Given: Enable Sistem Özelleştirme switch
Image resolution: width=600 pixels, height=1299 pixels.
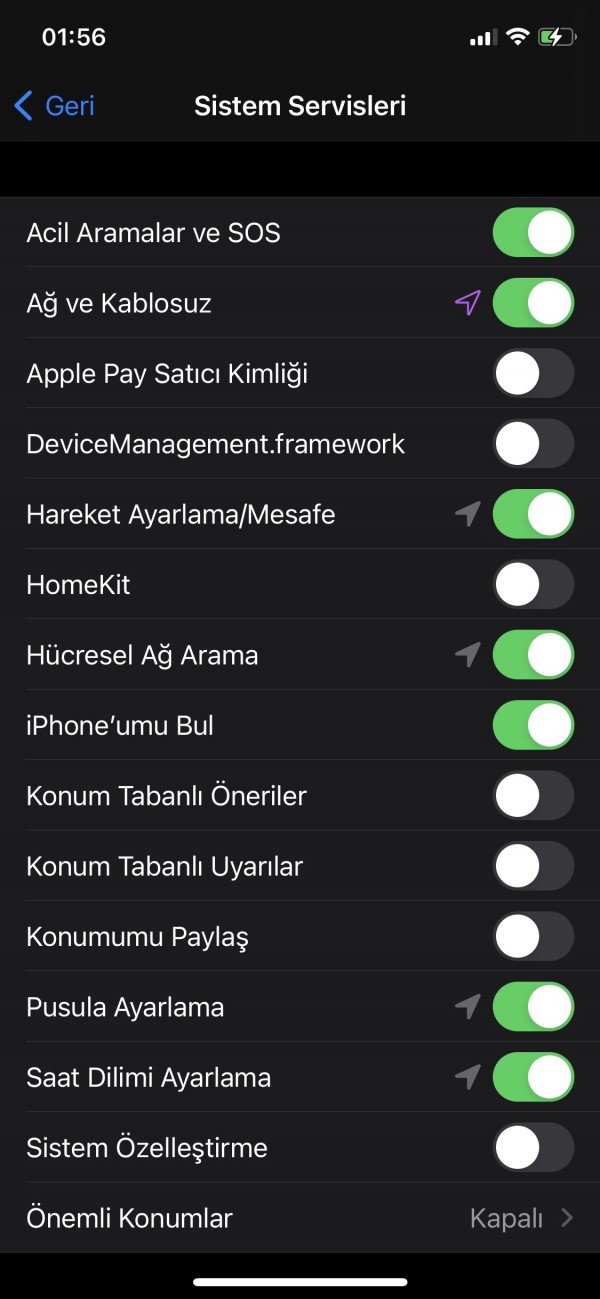Looking at the screenshot, I should (533, 1148).
